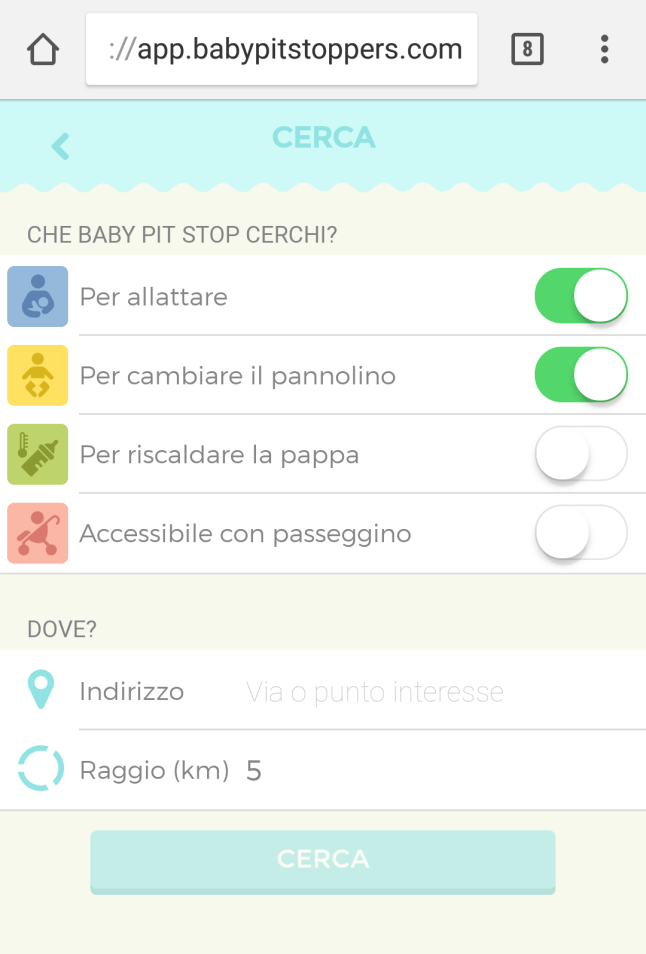
Task: Turn off Per cambiare il pannolino
Action: pos(581,375)
